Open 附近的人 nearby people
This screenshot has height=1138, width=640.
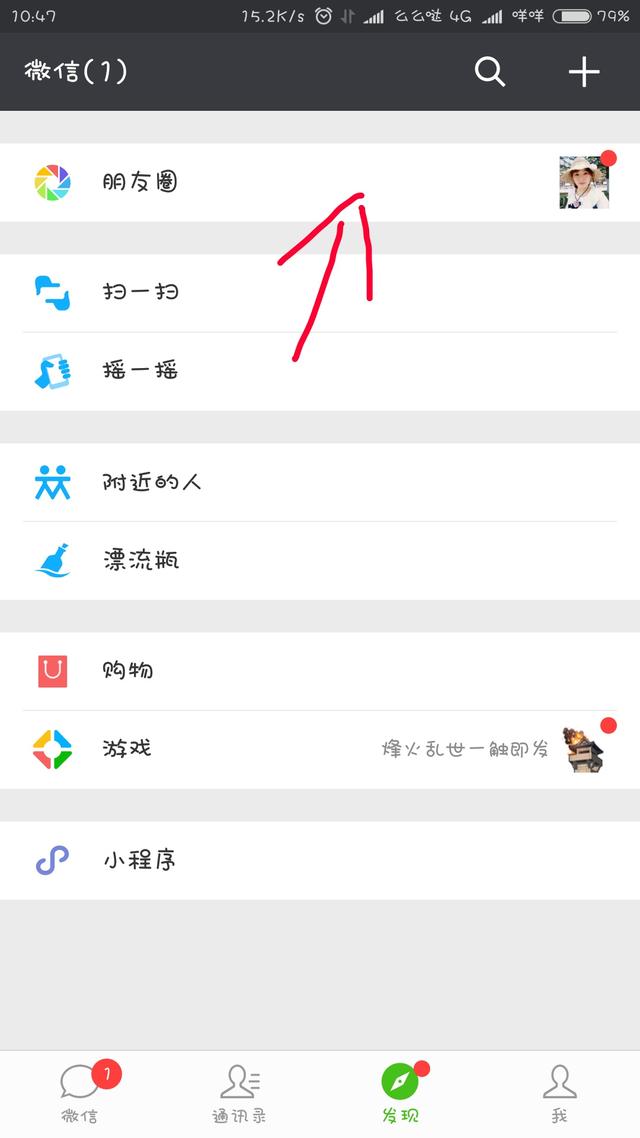click(x=320, y=483)
